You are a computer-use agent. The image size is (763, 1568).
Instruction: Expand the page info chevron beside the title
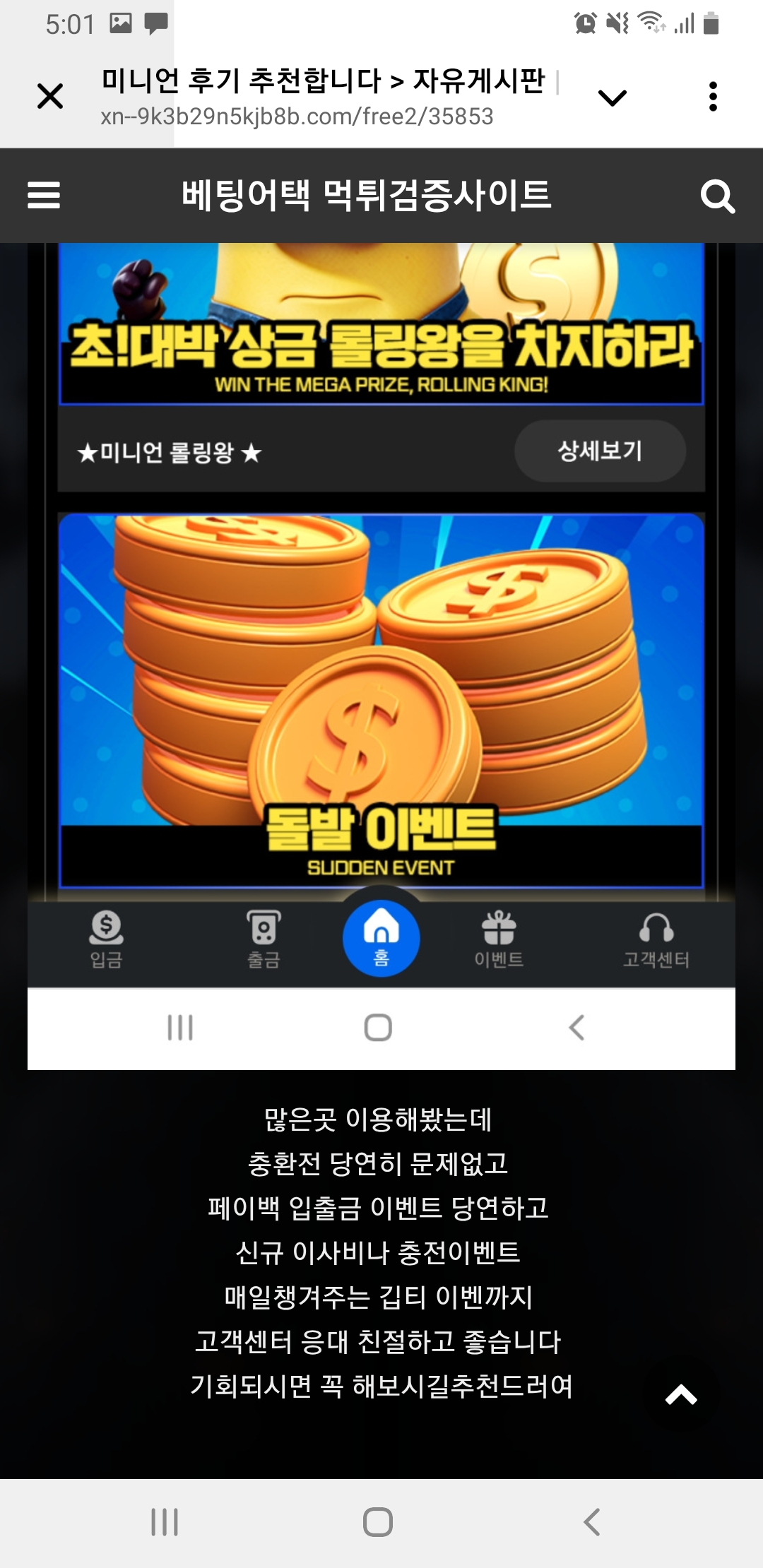point(612,97)
